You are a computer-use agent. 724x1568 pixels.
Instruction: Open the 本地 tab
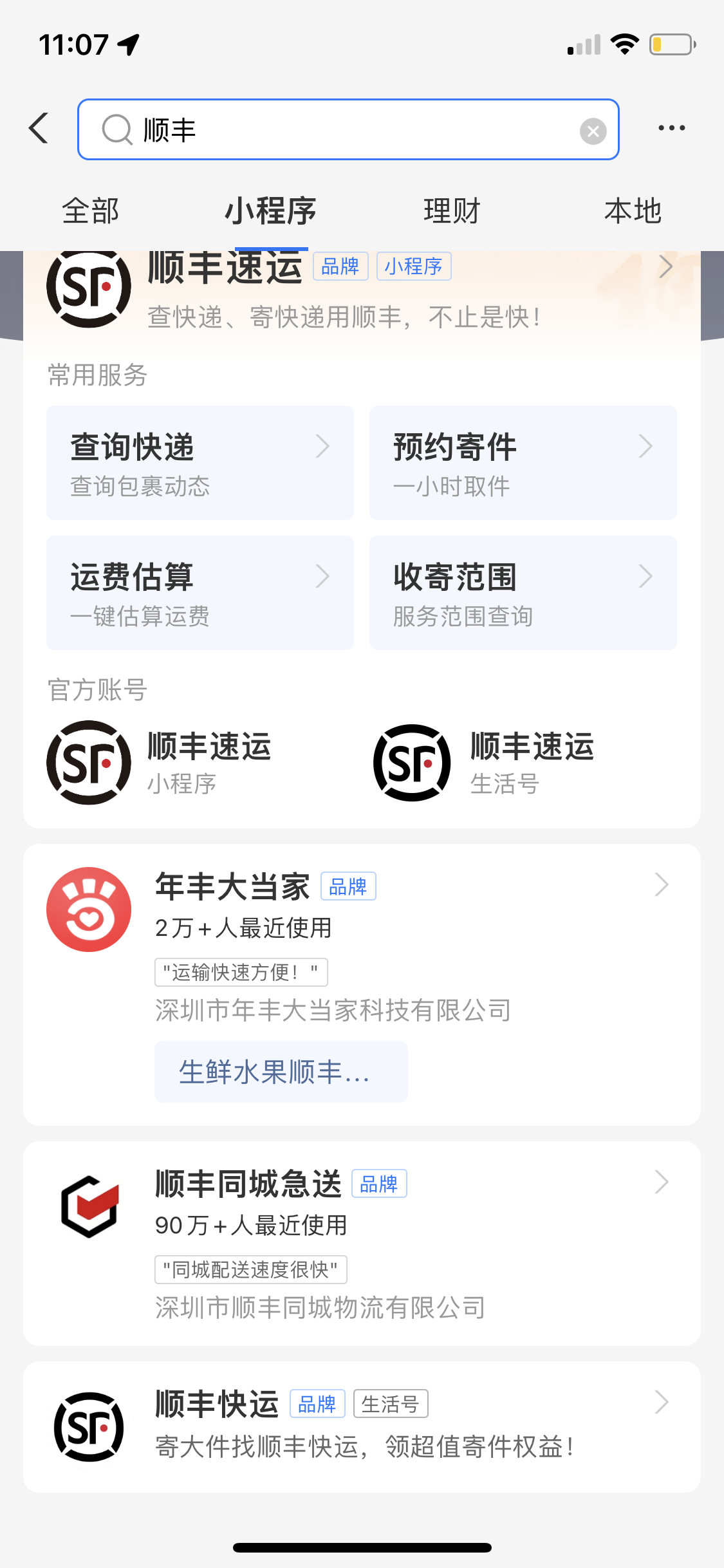633,211
